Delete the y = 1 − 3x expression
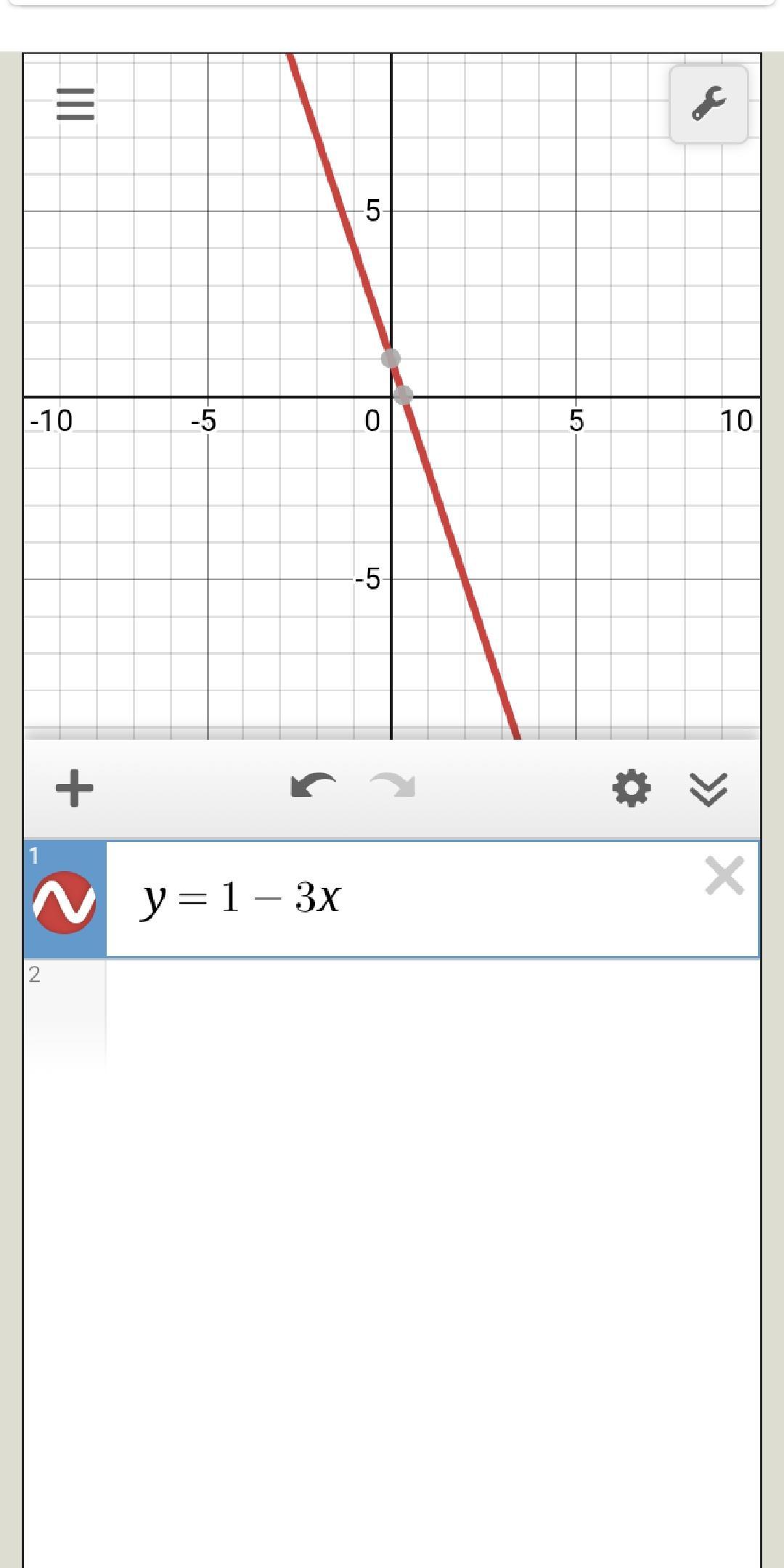The height and width of the screenshot is (1568, 784). tap(724, 876)
